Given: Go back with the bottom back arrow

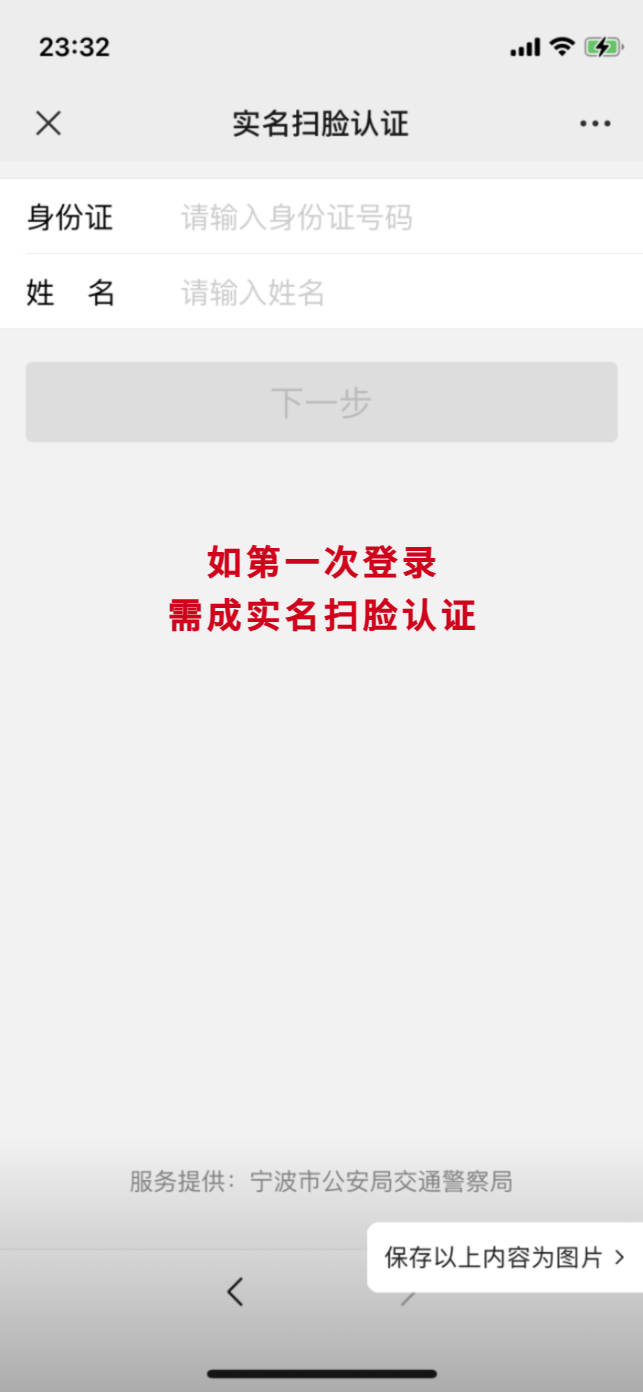Looking at the screenshot, I should pyautogui.click(x=235, y=1292).
